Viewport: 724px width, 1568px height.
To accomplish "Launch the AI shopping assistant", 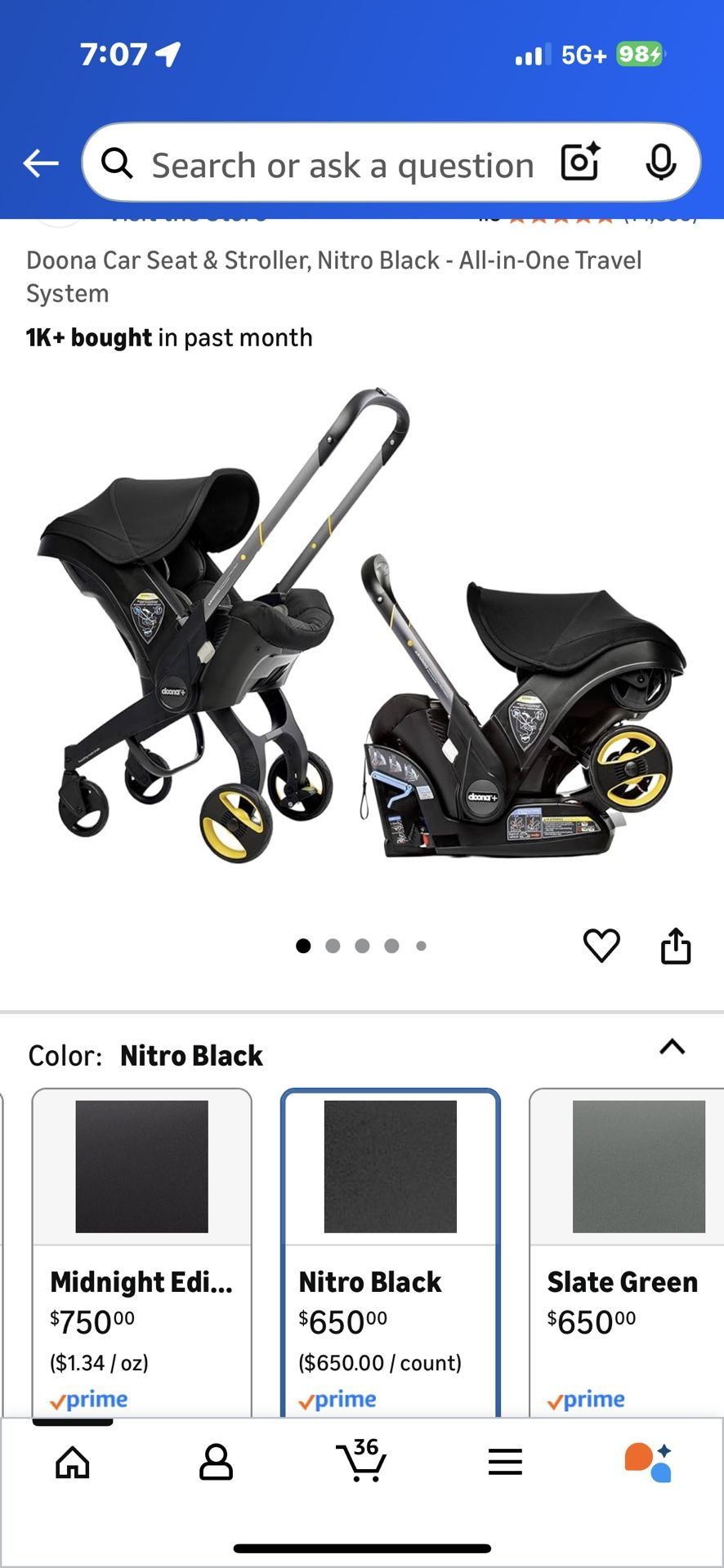I will (x=649, y=1462).
